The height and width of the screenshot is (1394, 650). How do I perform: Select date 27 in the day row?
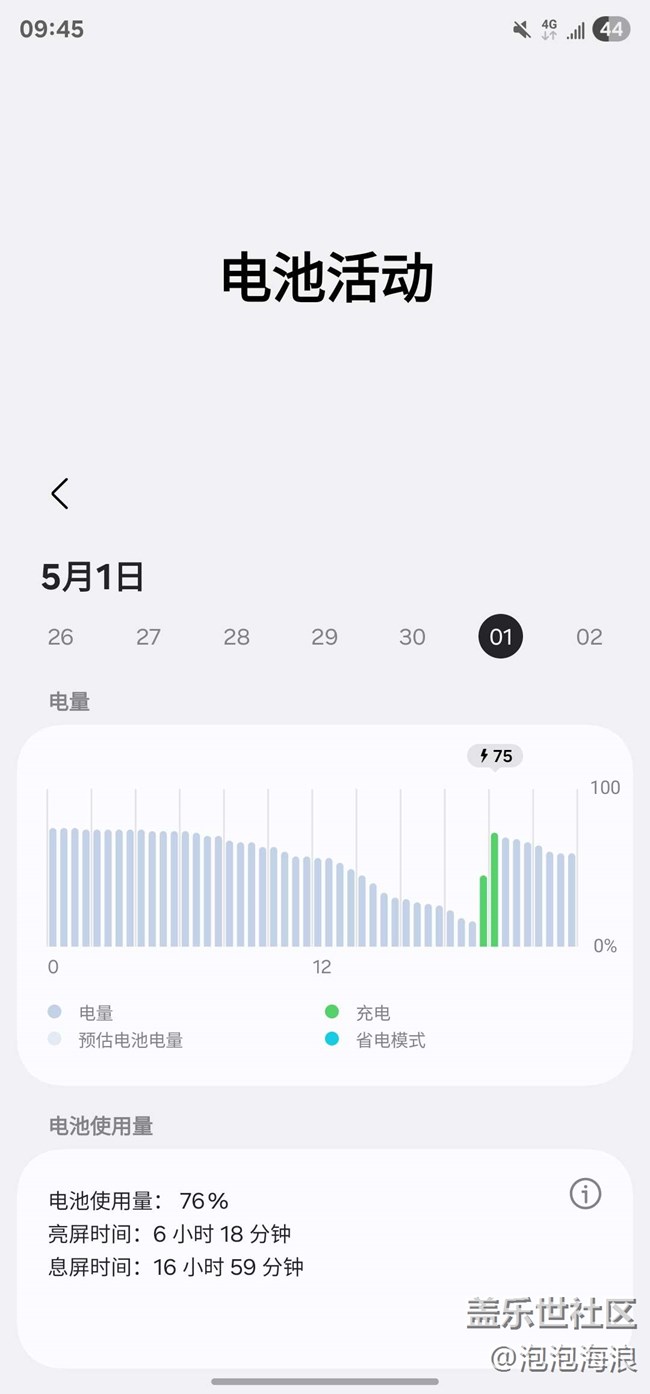pyautogui.click(x=149, y=637)
